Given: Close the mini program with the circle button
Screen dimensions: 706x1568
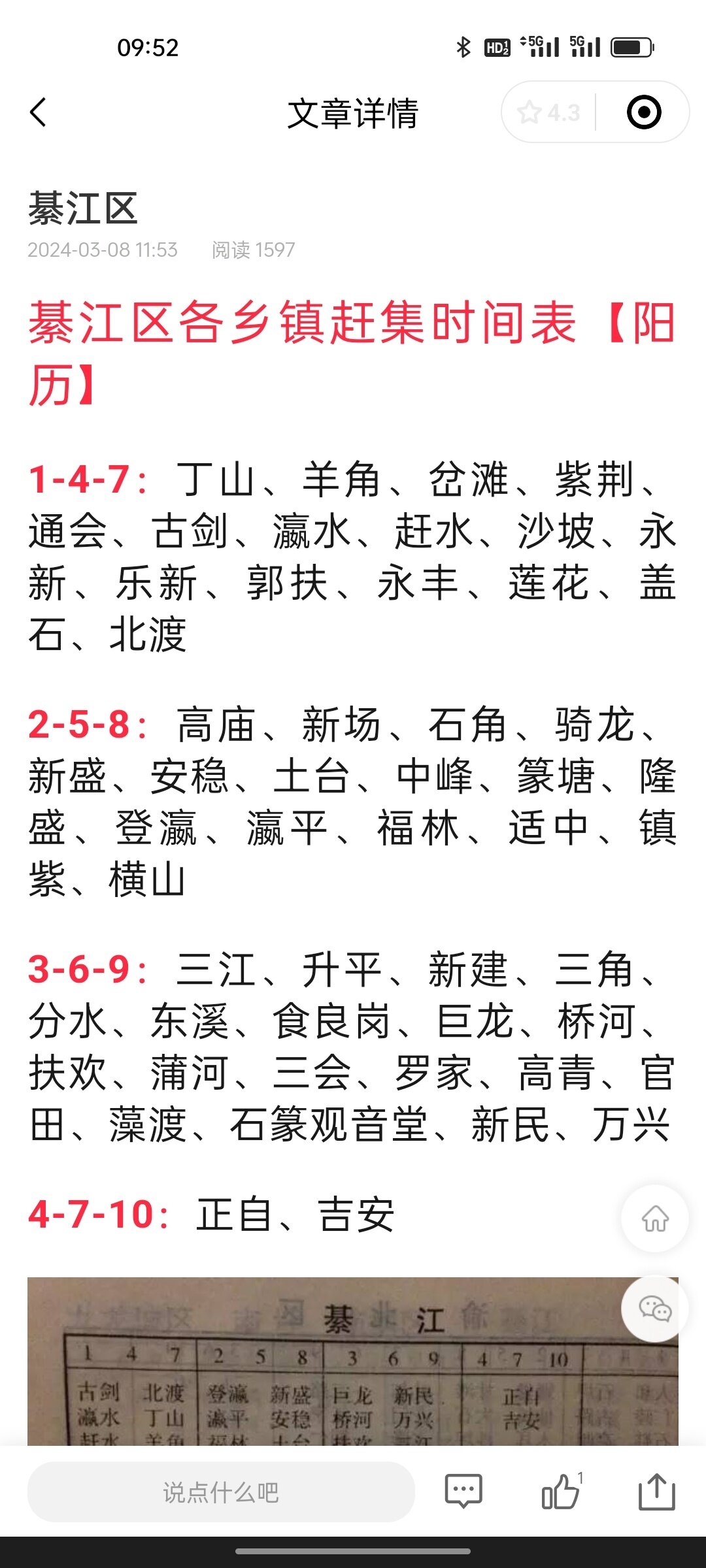Looking at the screenshot, I should tap(644, 112).
